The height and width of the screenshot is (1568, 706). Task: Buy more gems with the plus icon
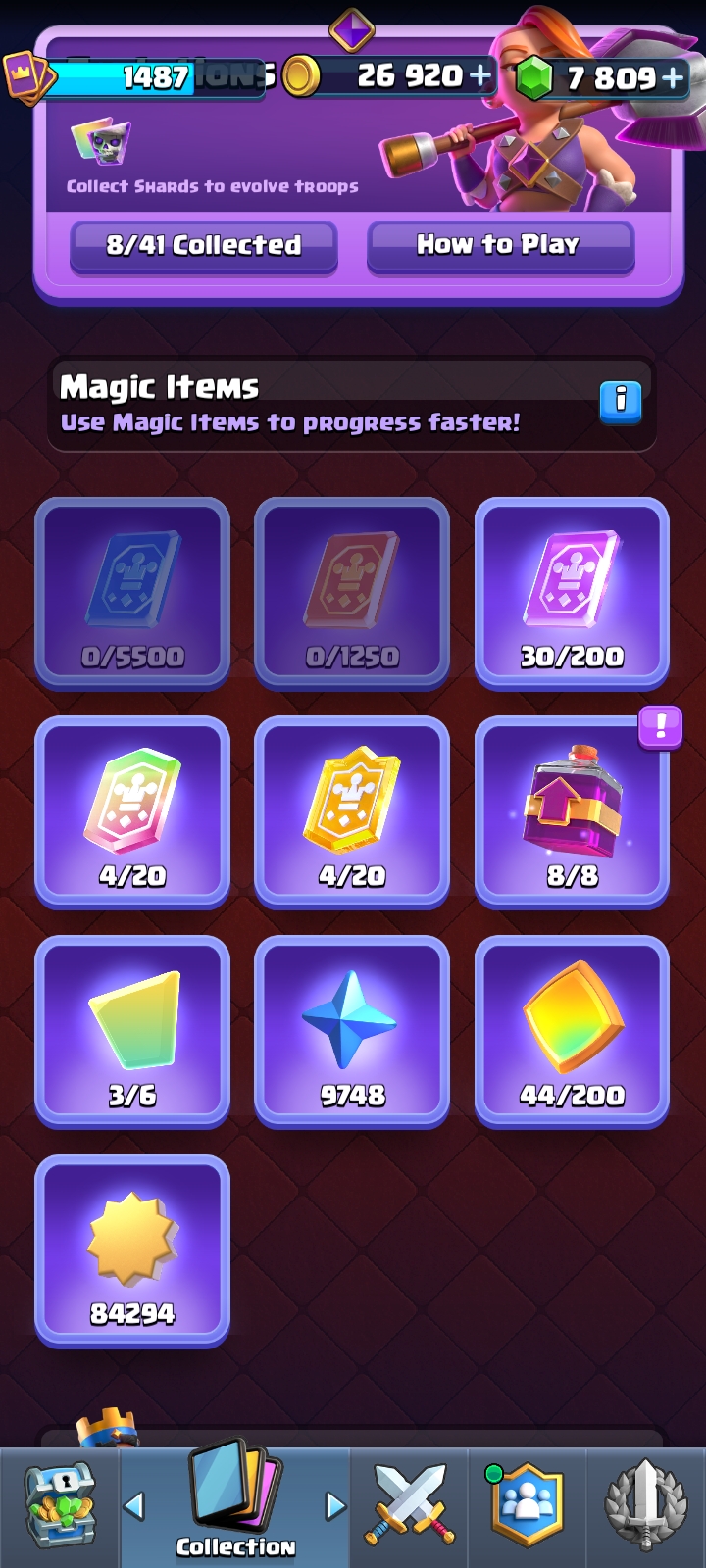672,77
